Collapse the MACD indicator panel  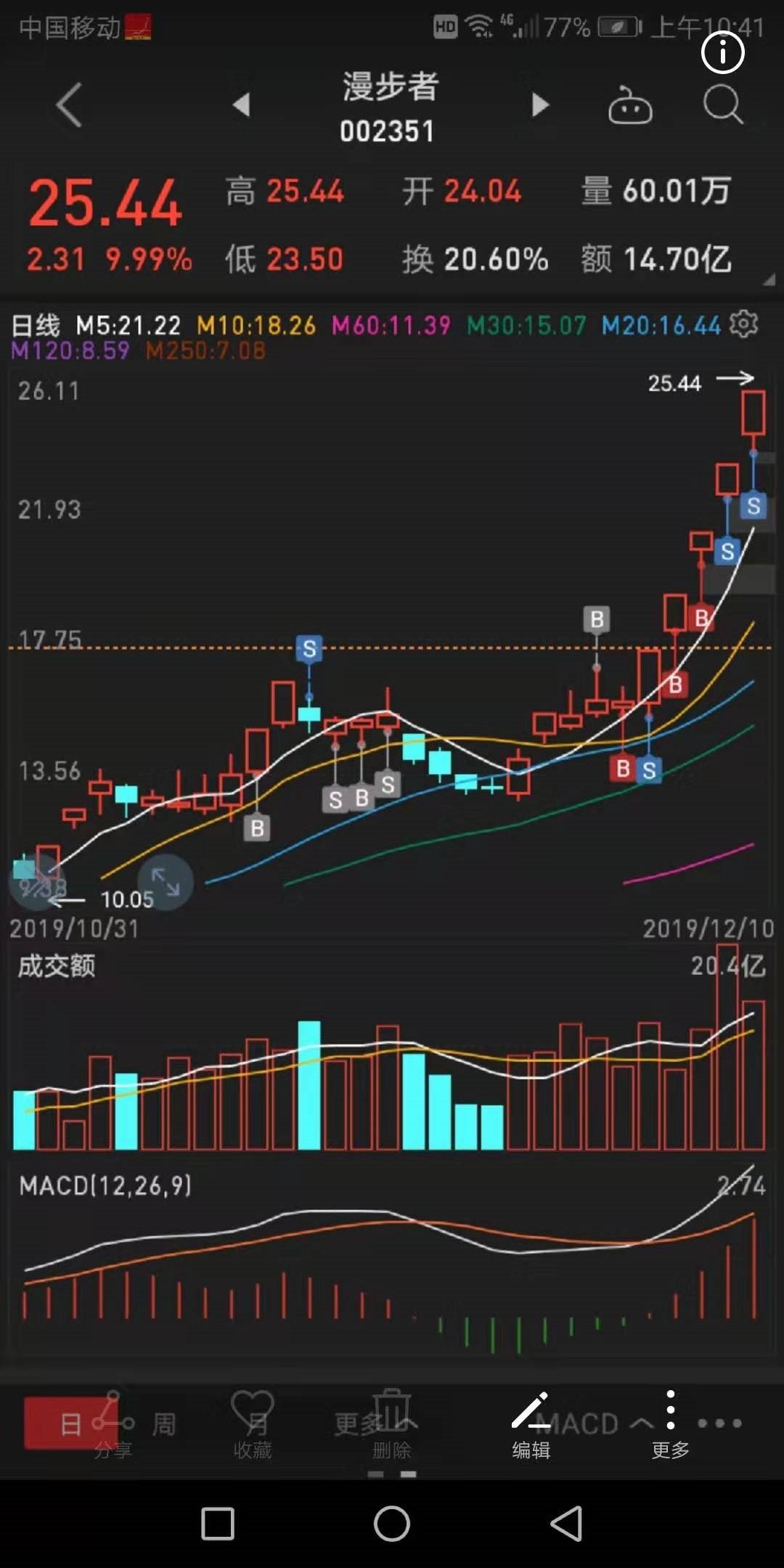click(x=642, y=1423)
